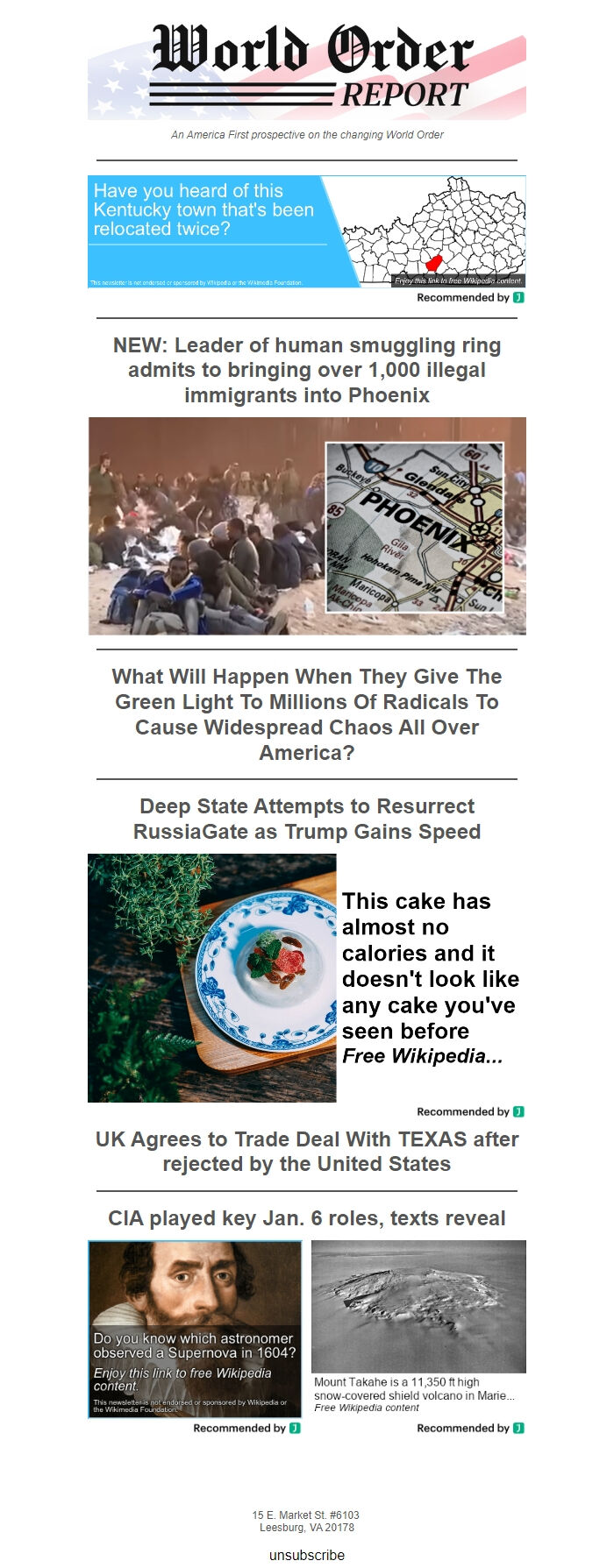Image resolution: width=614 pixels, height=1568 pixels.
Task: Read the Millions Of Radicals chaos article
Action: pos(306,714)
